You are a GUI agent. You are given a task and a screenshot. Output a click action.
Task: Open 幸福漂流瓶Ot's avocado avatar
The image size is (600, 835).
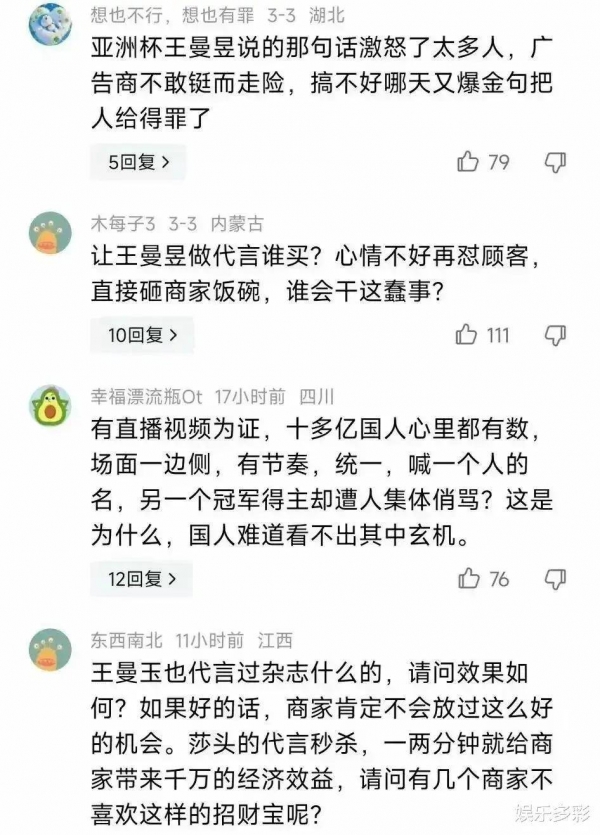pyautogui.click(x=48, y=406)
